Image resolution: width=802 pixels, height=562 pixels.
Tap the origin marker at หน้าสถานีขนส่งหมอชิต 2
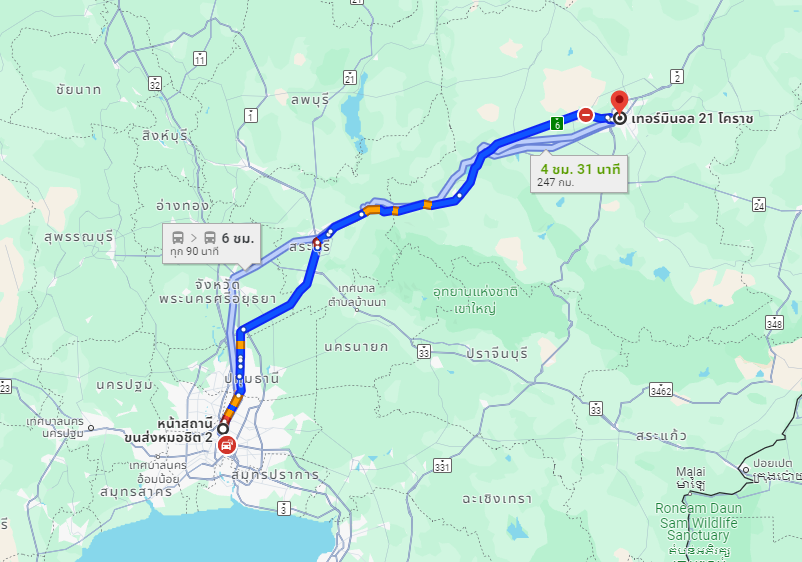tap(222, 428)
